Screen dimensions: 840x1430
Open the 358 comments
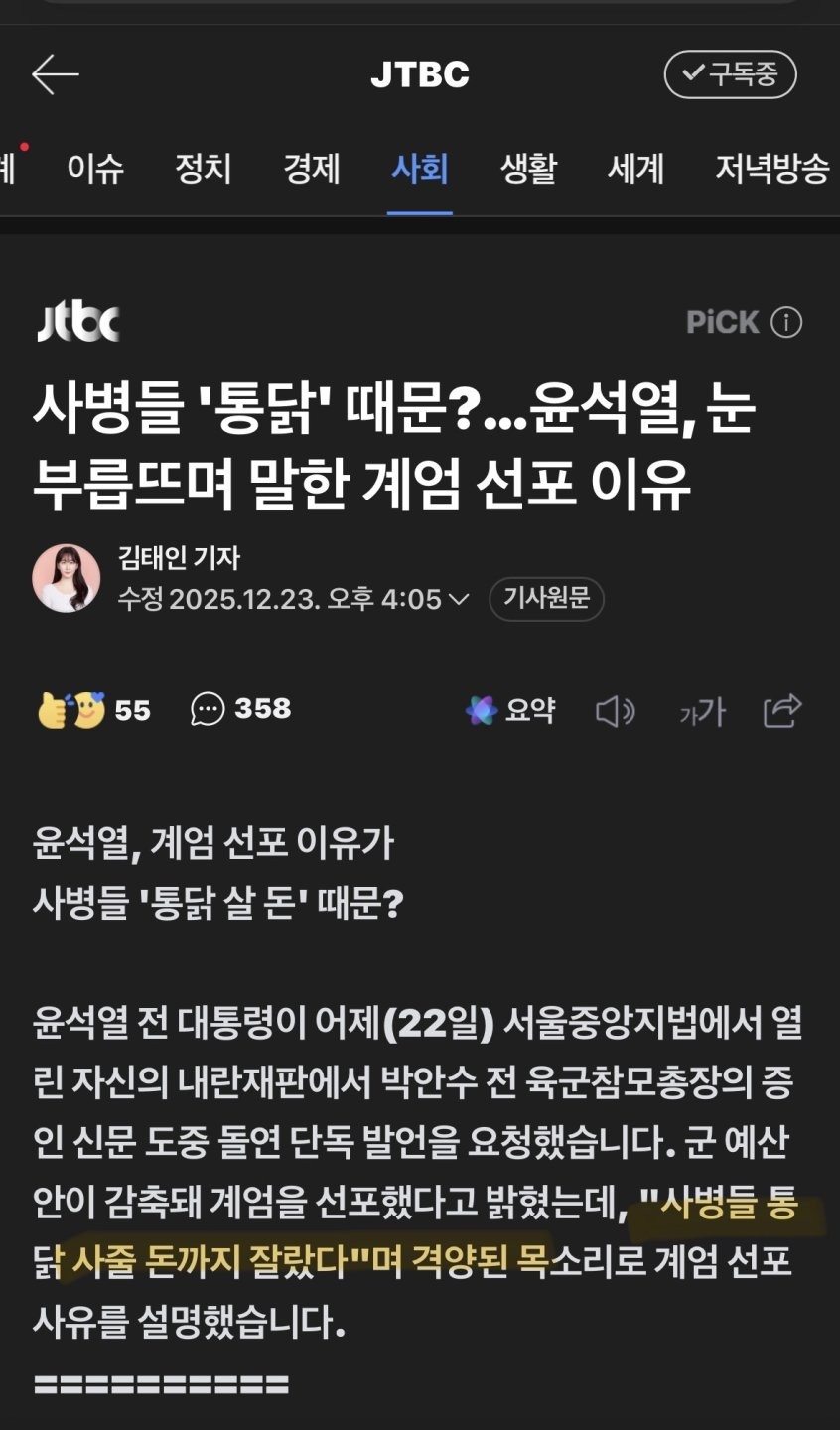[x=240, y=709]
